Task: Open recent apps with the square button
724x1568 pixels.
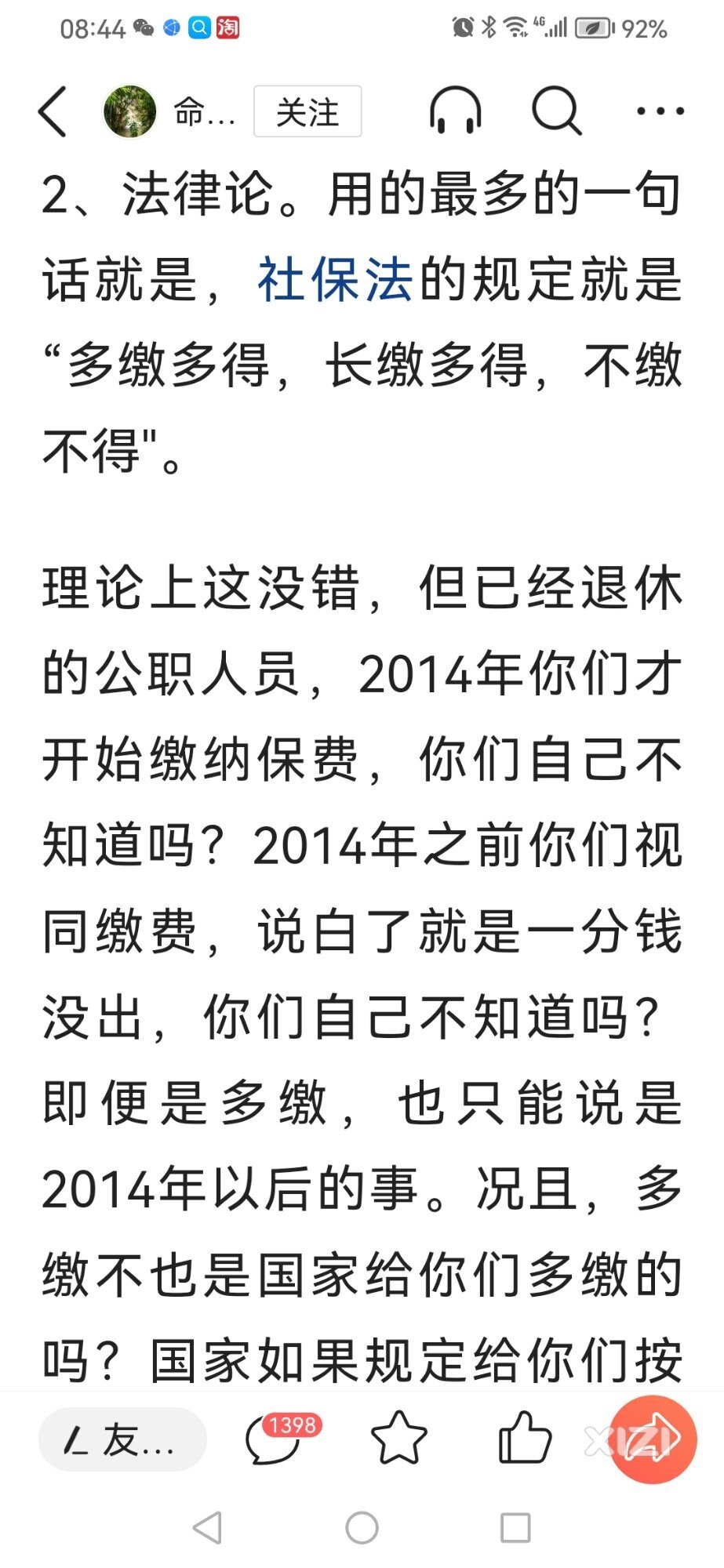Action: [515, 1527]
